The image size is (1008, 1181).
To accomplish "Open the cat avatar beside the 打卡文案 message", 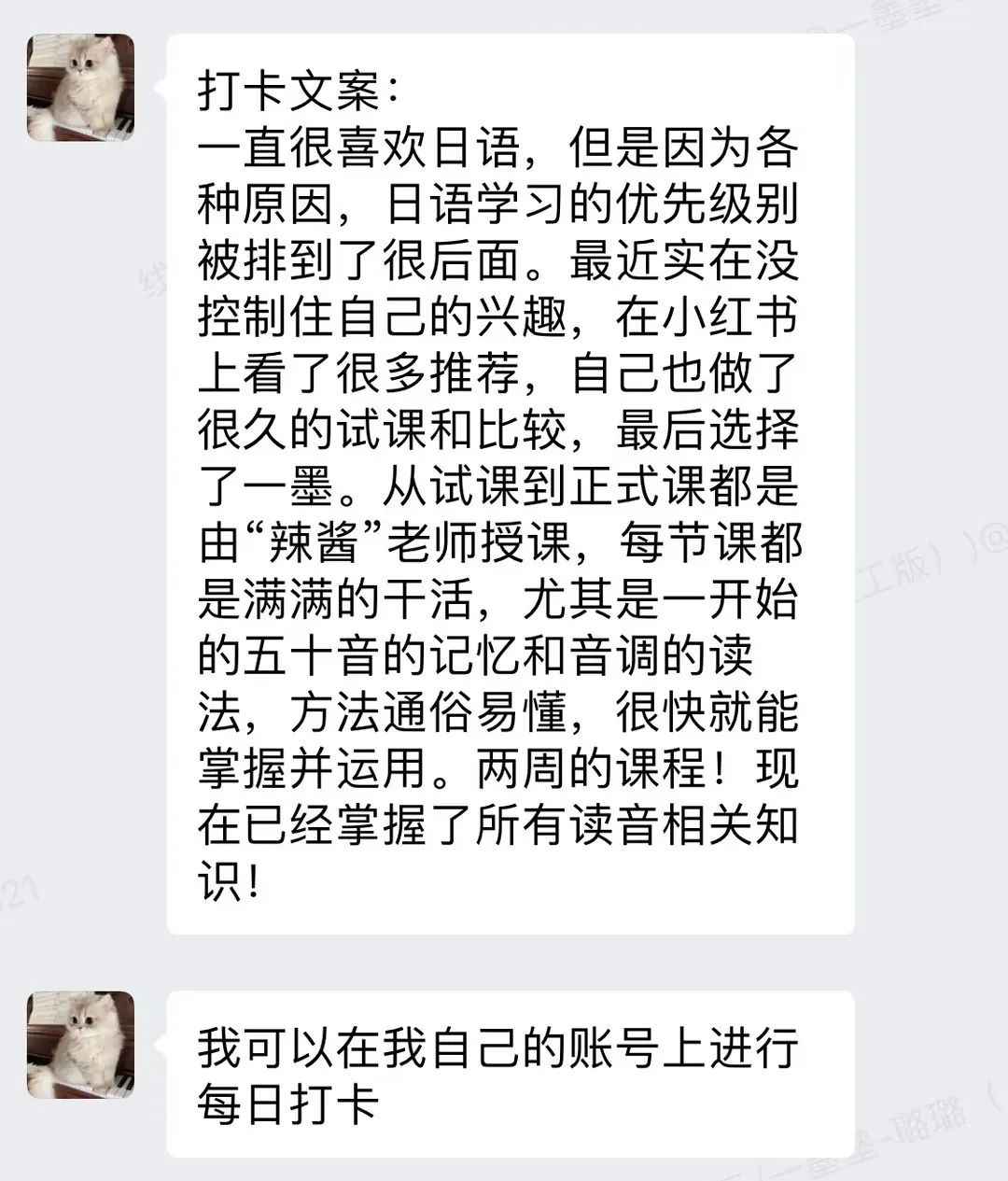I will (x=80, y=88).
